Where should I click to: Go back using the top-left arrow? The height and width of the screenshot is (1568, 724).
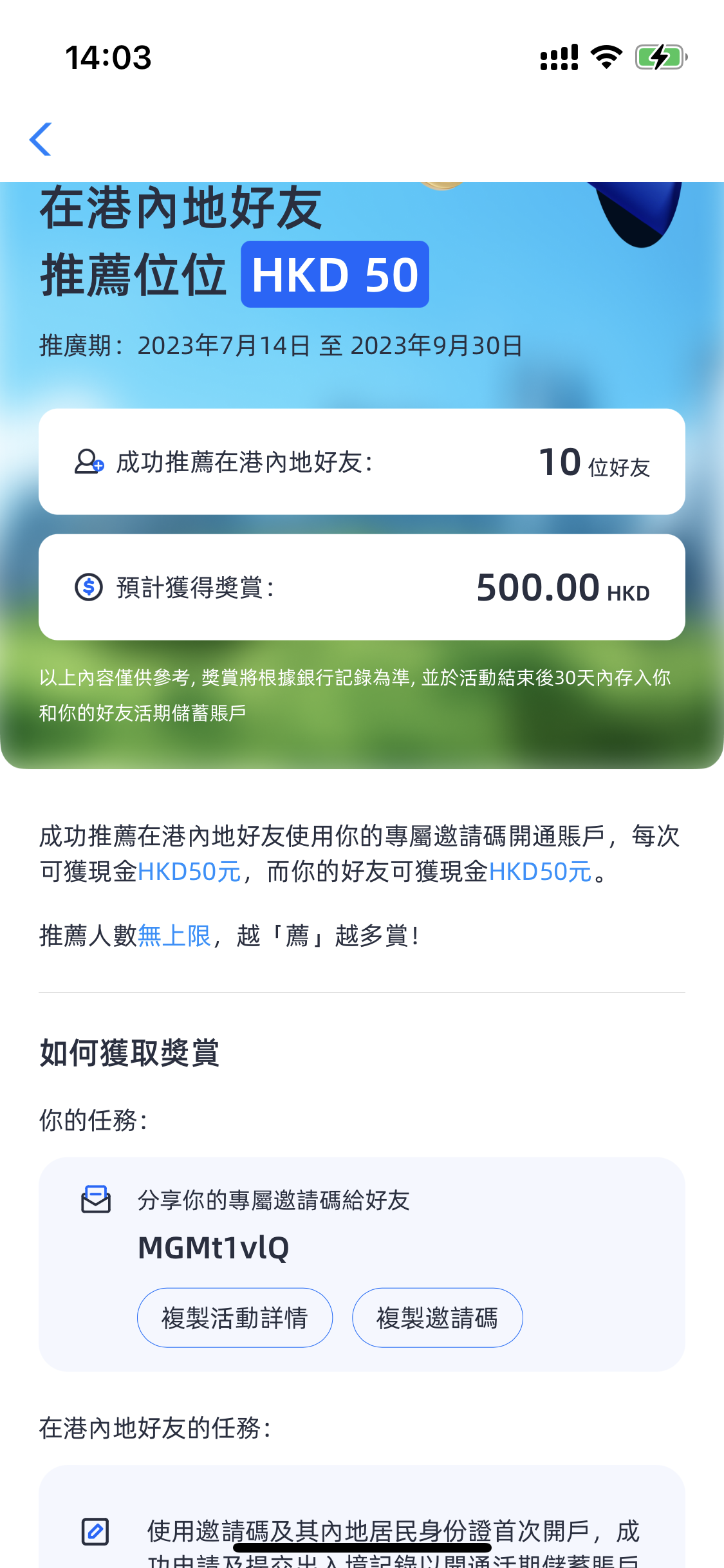(41, 139)
